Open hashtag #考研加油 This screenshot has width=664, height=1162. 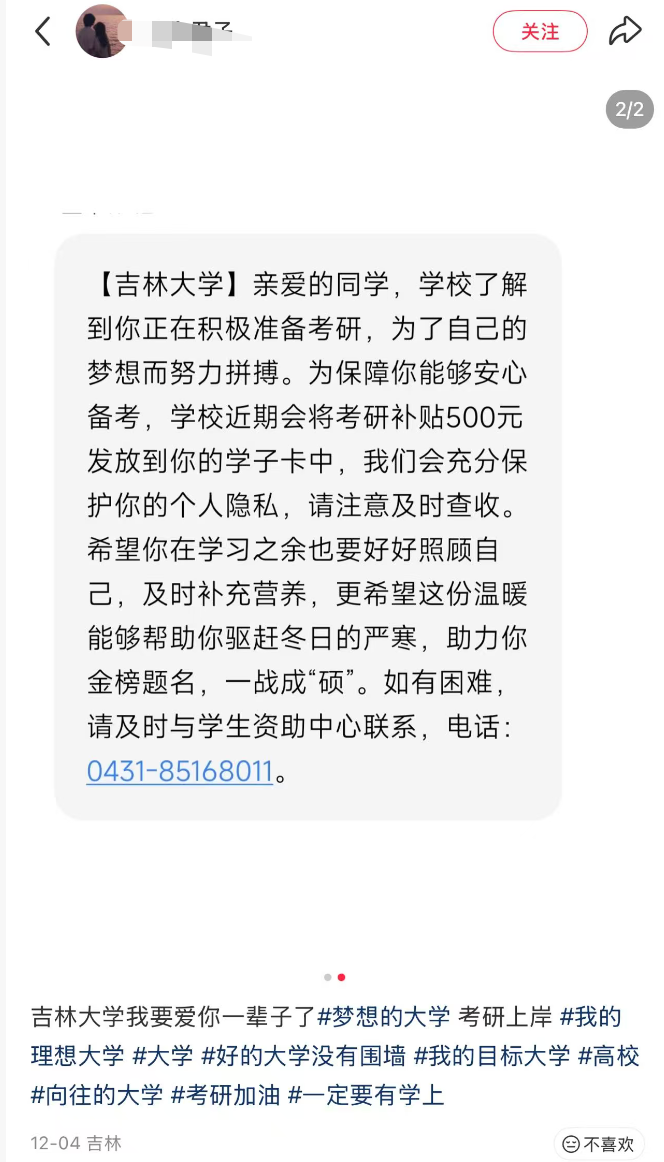coord(225,1094)
